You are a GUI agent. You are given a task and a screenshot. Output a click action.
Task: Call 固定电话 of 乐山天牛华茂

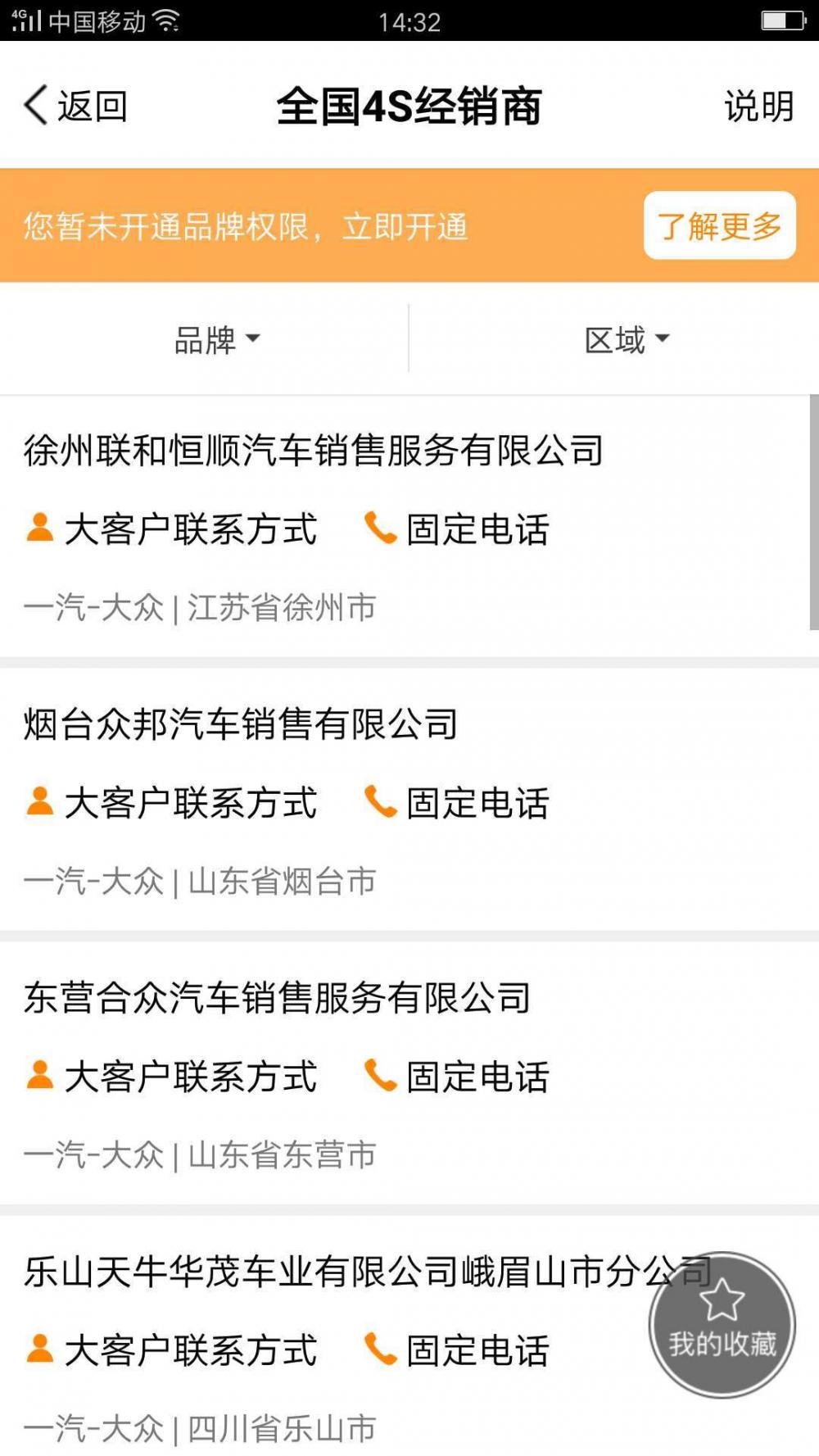point(457,1350)
